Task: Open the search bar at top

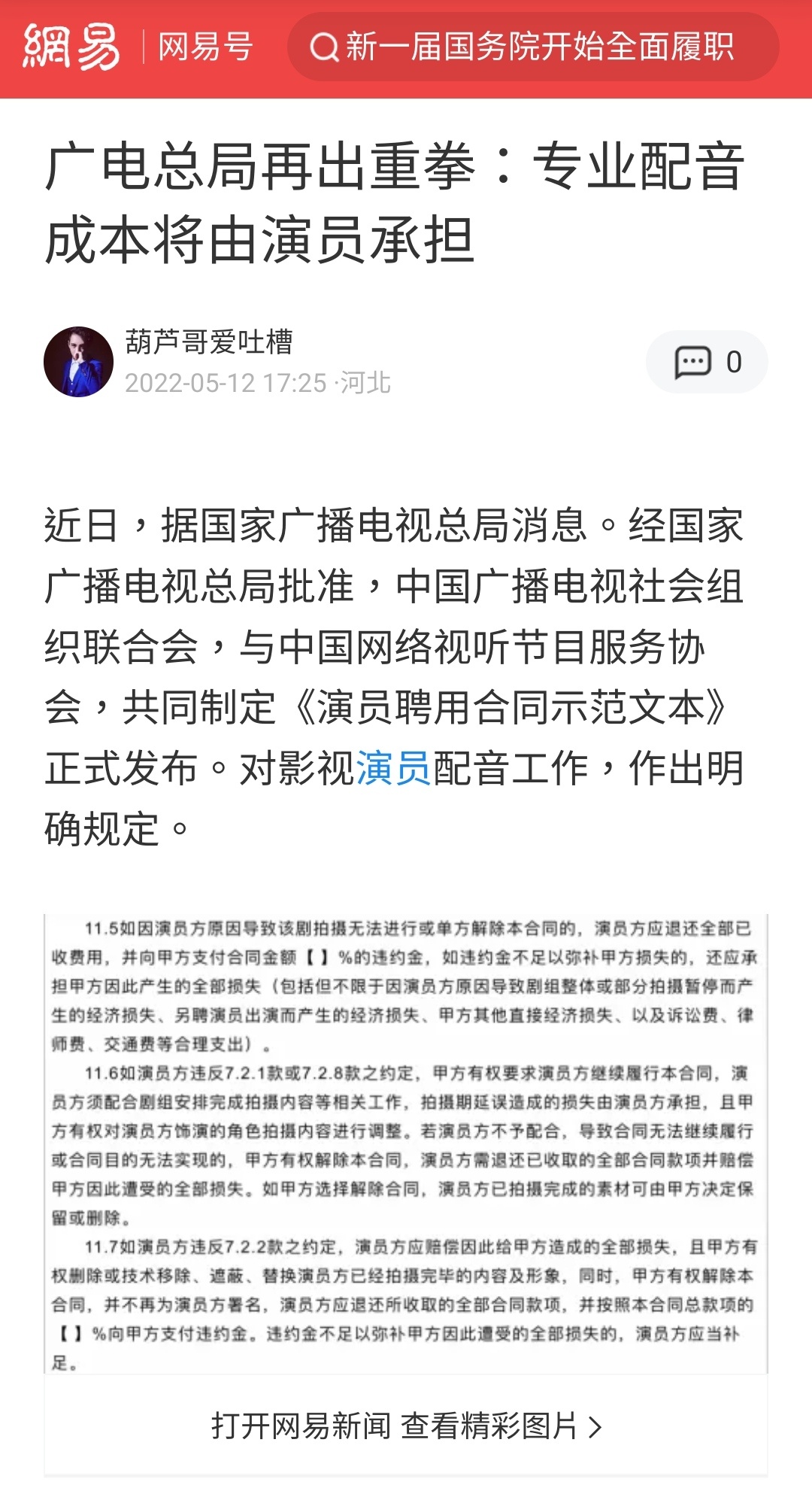Action: coord(532,47)
